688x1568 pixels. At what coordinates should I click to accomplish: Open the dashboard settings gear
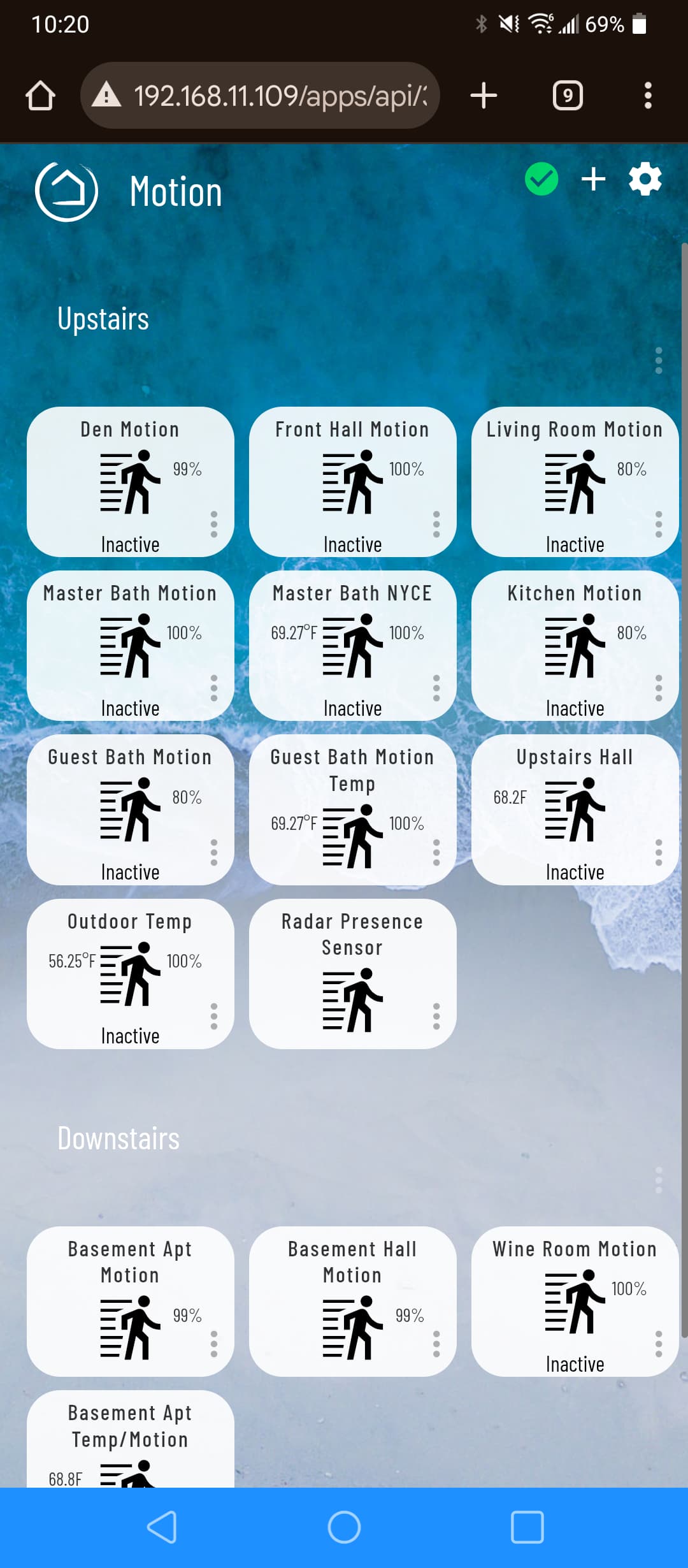coord(645,180)
